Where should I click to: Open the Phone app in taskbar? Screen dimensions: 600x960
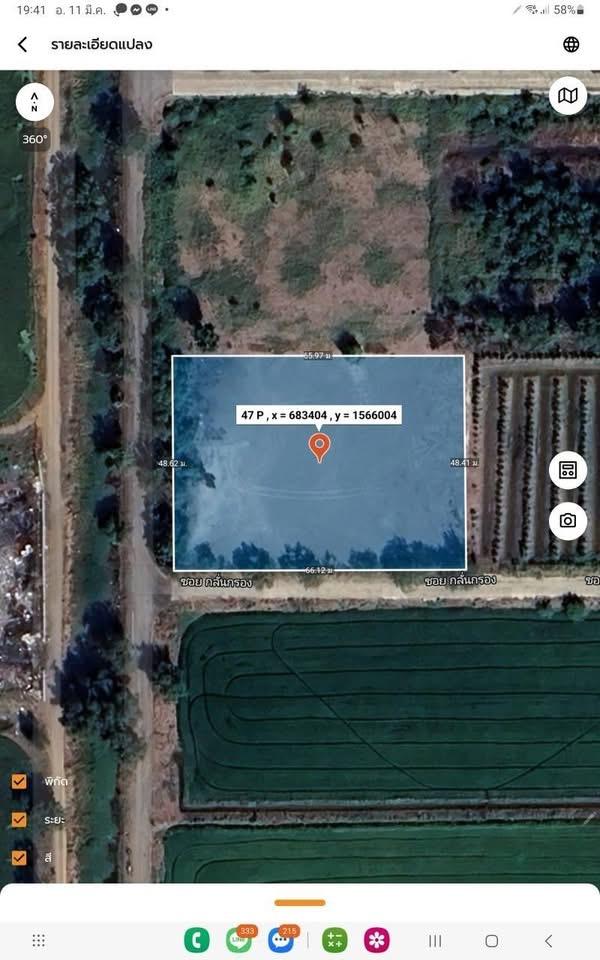click(x=197, y=940)
